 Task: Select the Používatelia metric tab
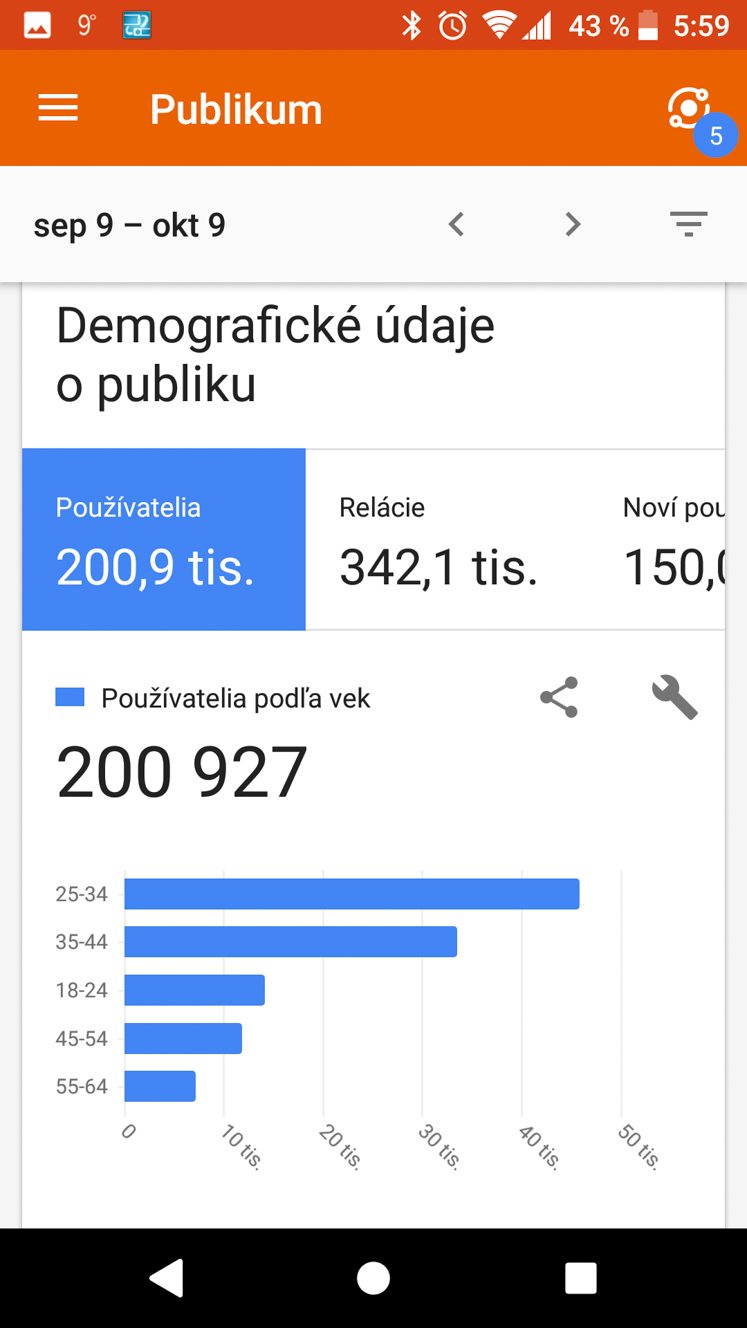pos(164,539)
